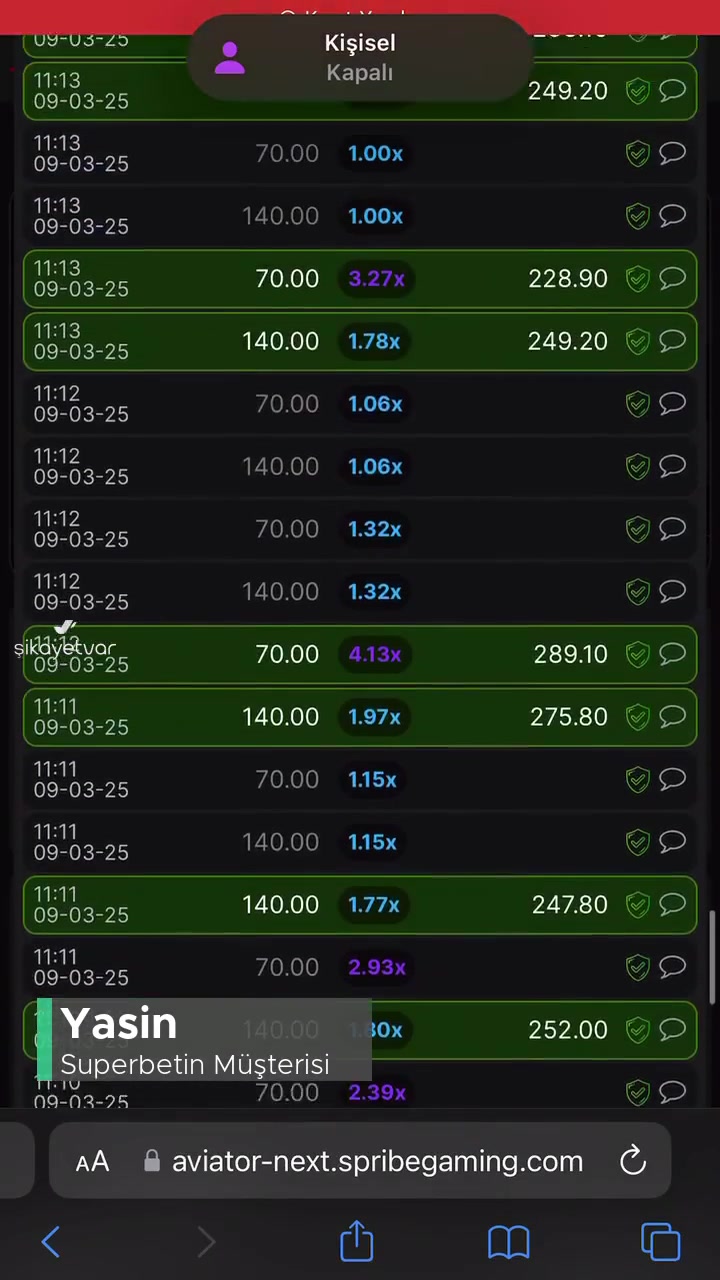Viewport: 720px width, 1280px height.
Task: Open chat bubble on the 140.00 1.15x bet
Action: click(672, 842)
